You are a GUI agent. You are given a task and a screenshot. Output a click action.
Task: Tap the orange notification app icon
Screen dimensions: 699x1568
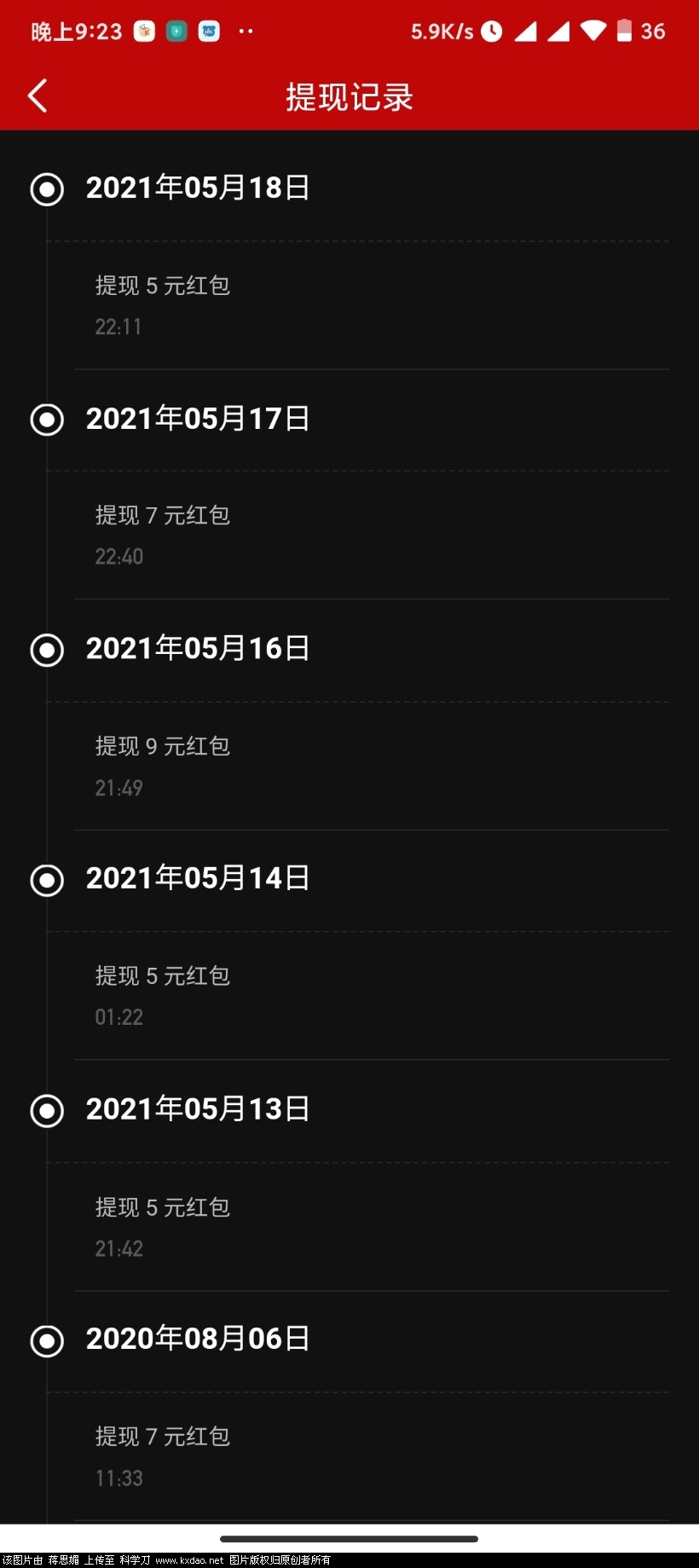click(x=144, y=32)
